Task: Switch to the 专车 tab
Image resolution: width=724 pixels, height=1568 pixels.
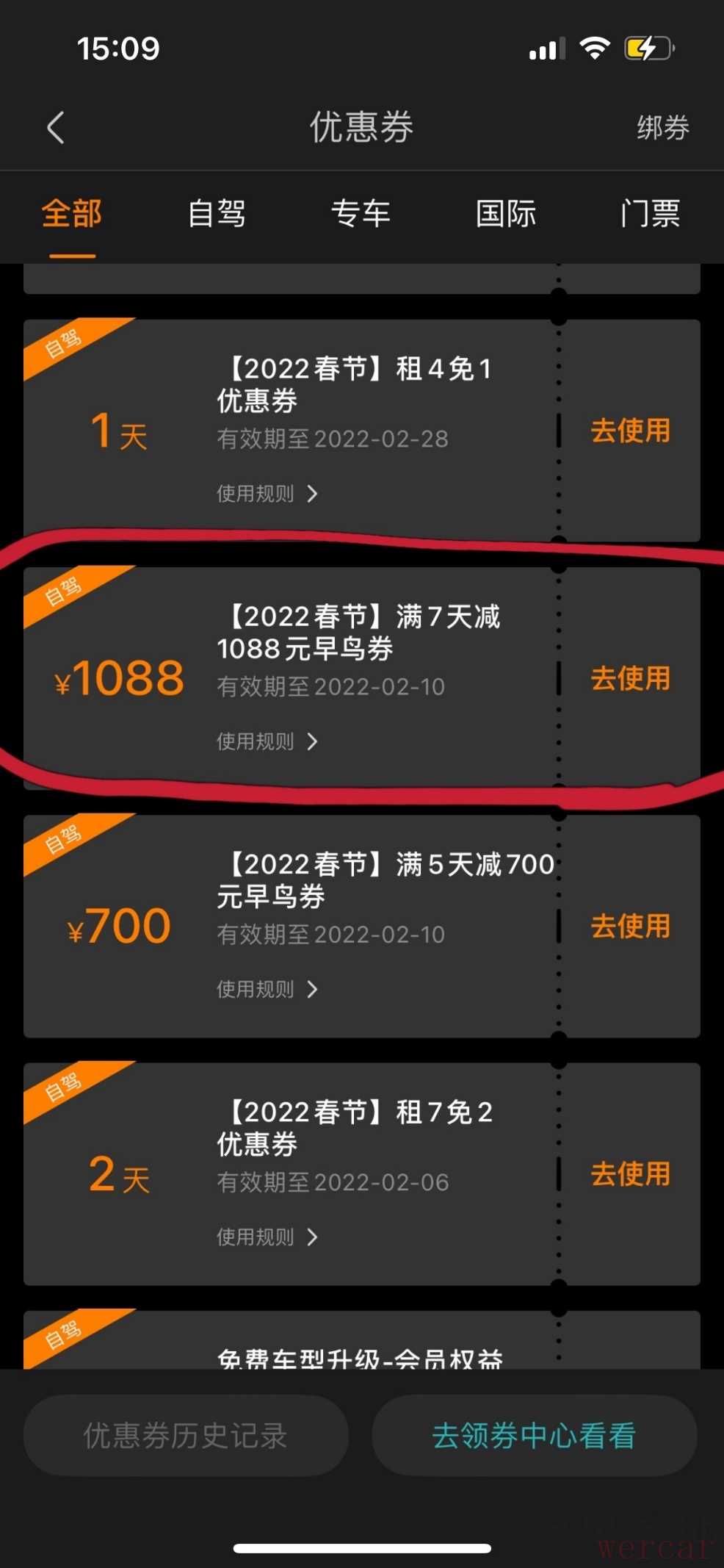Action: 361,214
